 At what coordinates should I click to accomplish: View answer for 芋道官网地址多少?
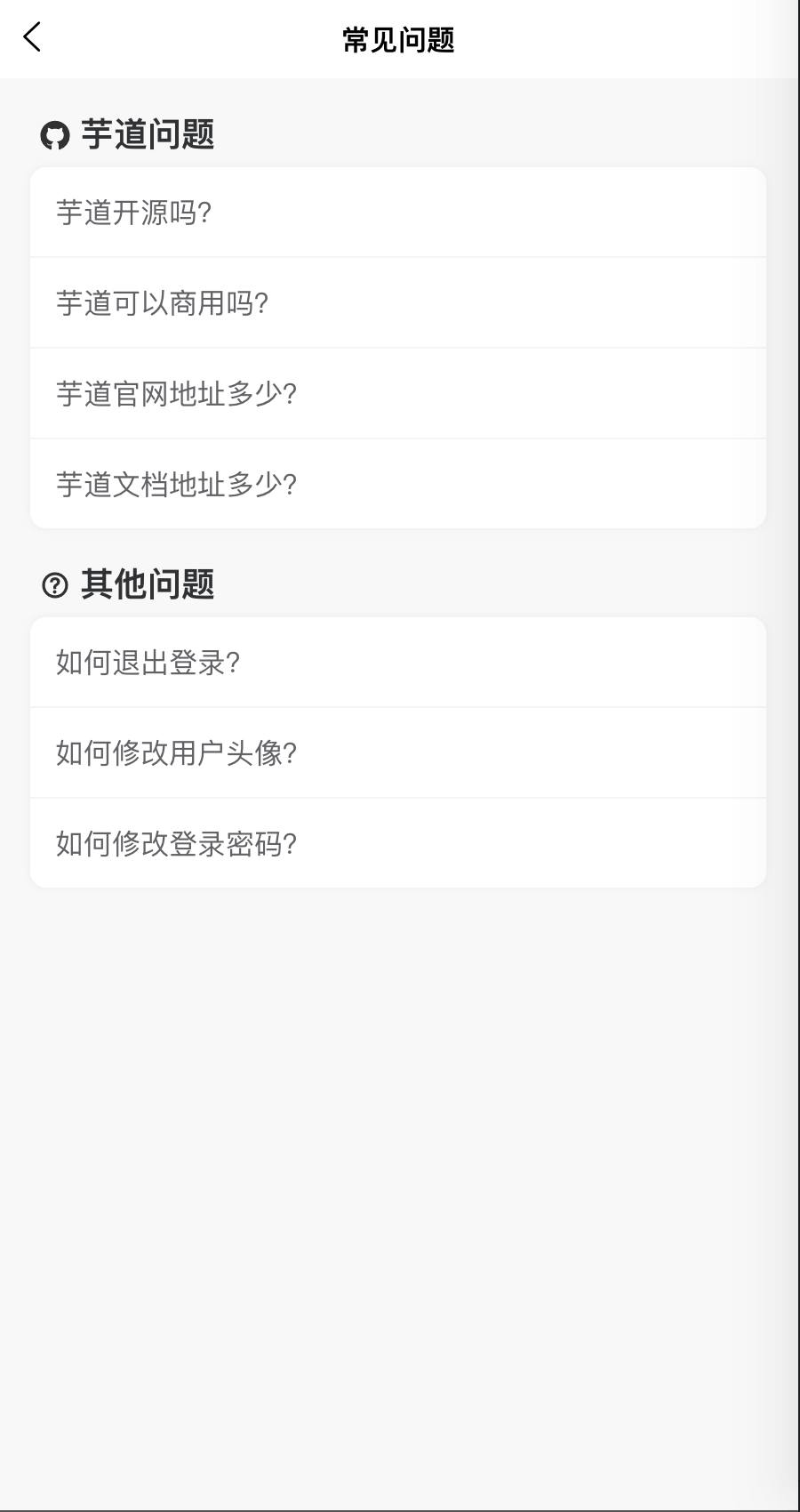pos(176,394)
